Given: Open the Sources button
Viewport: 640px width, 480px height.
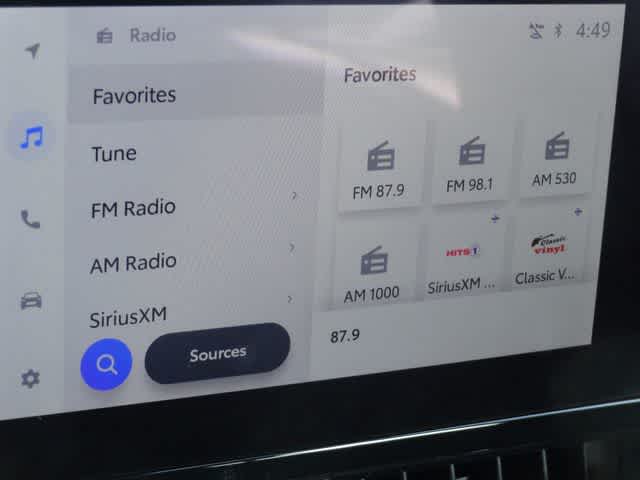Looking at the screenshot, I should [217, 353].
